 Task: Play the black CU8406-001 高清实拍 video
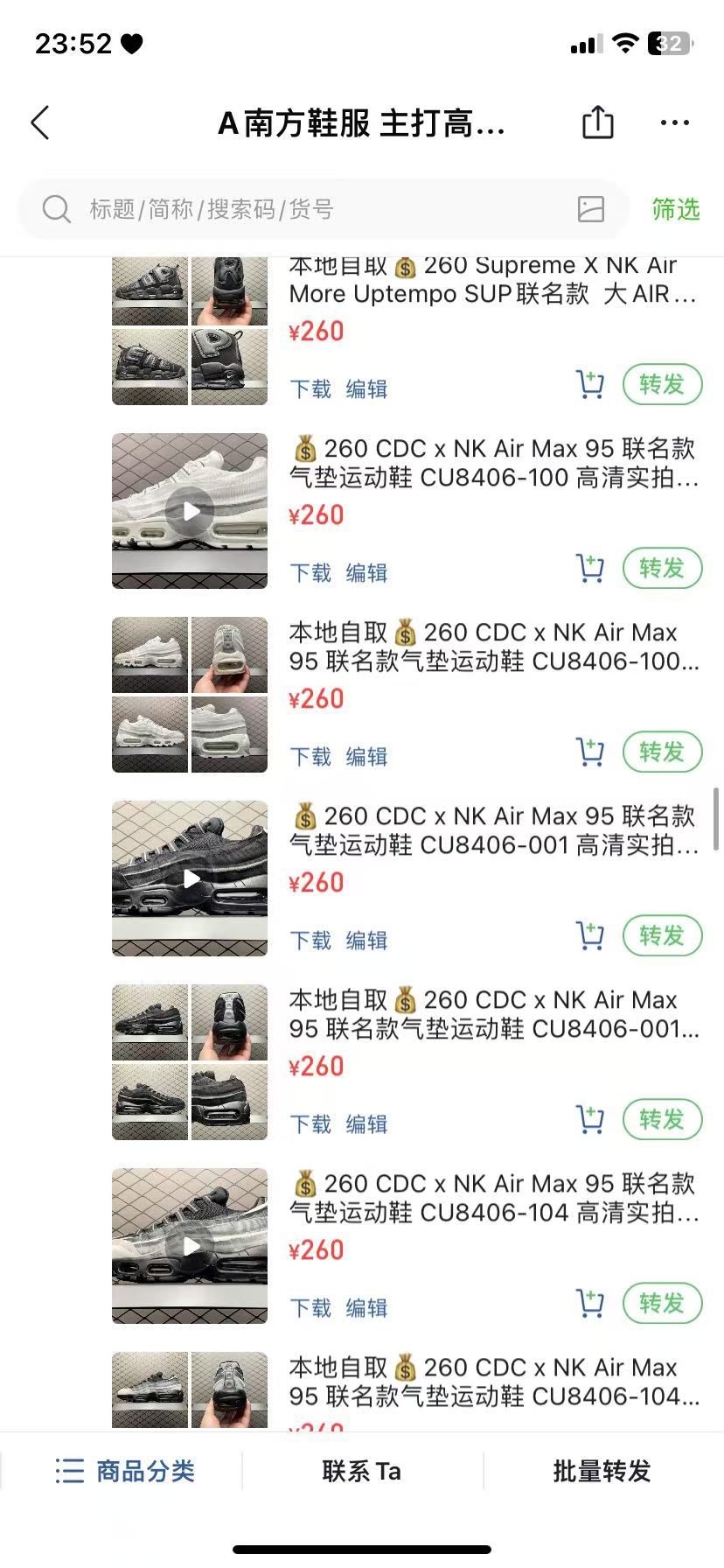tap(190, 878)
